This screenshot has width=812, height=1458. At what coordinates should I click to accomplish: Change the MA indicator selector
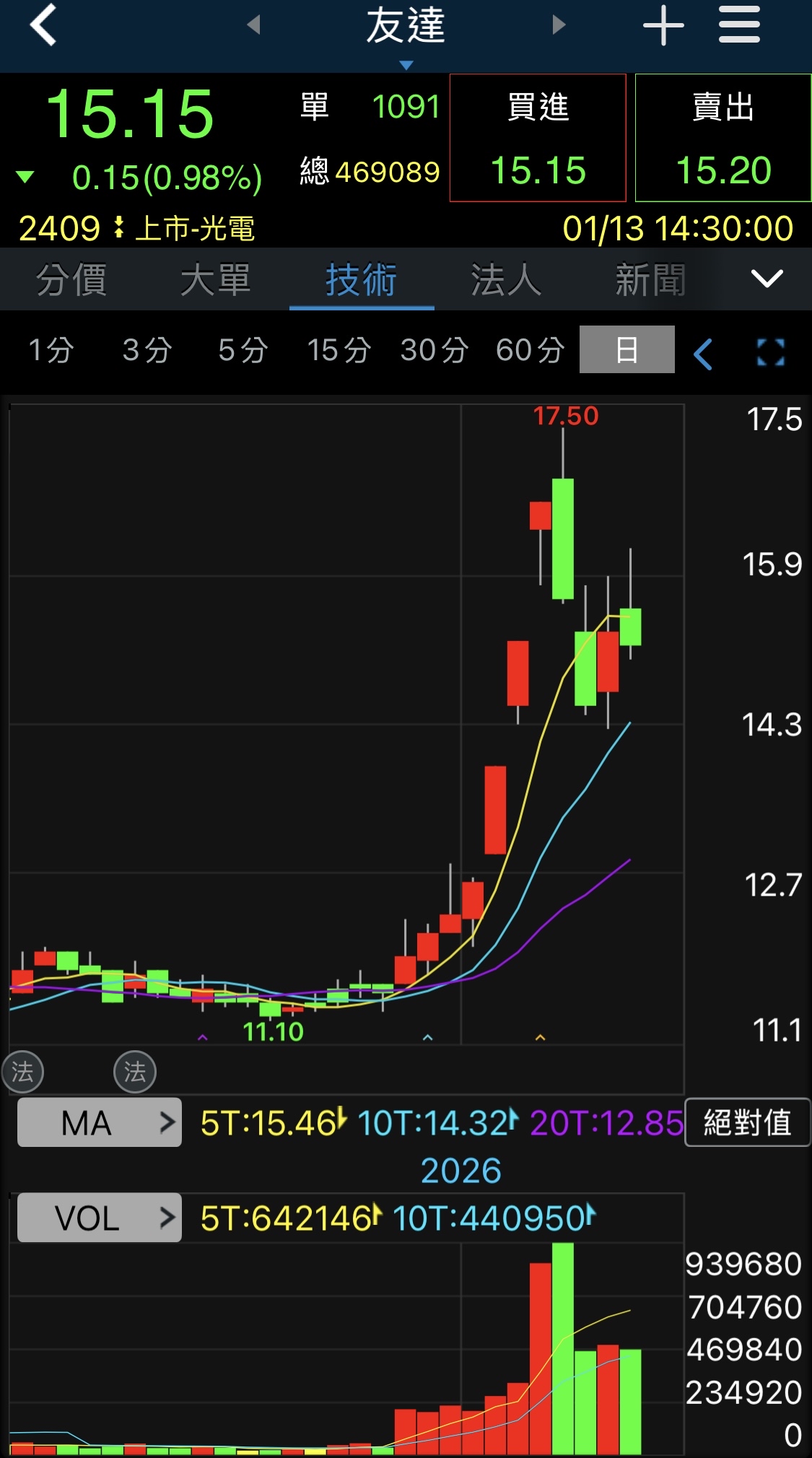tap(100, 1122)
